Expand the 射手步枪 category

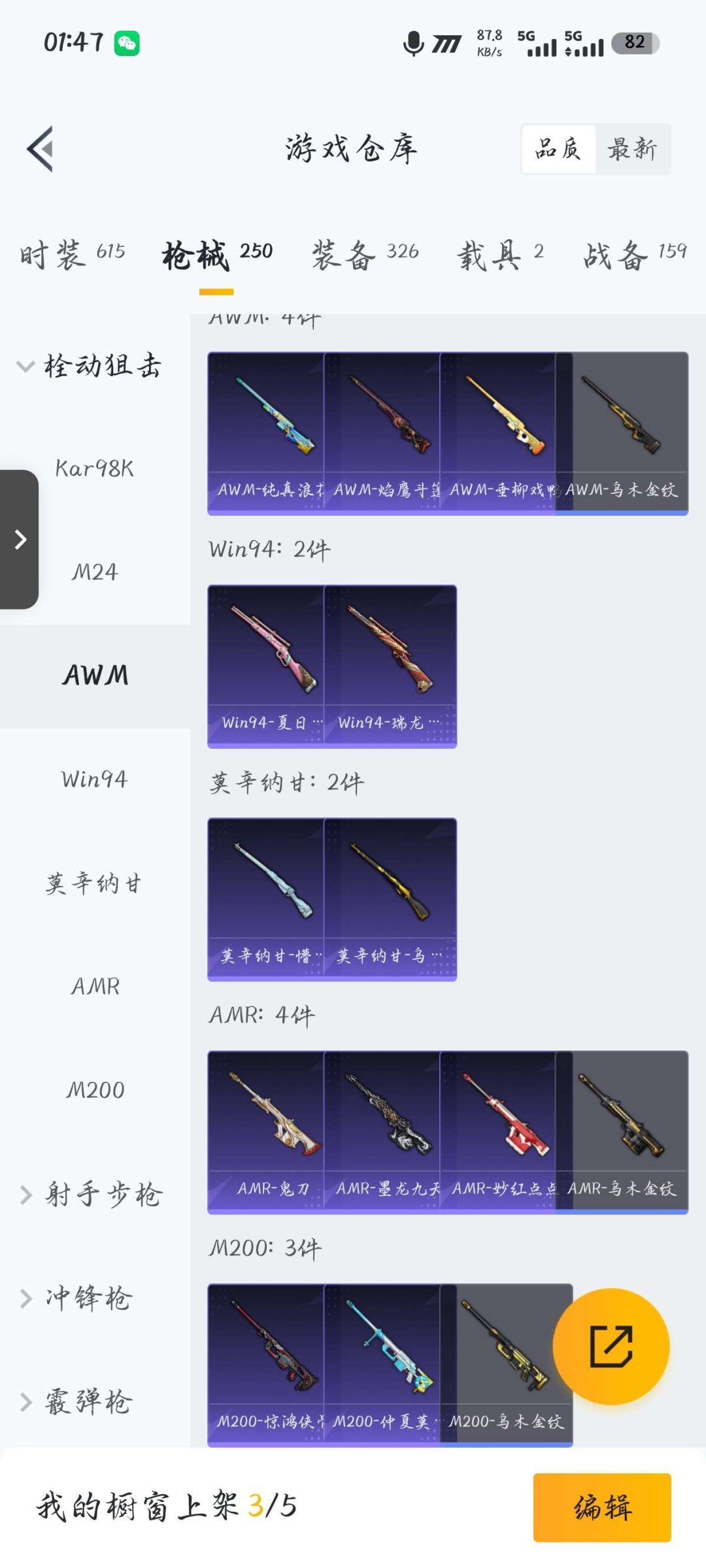click(x=92, y=1194)
